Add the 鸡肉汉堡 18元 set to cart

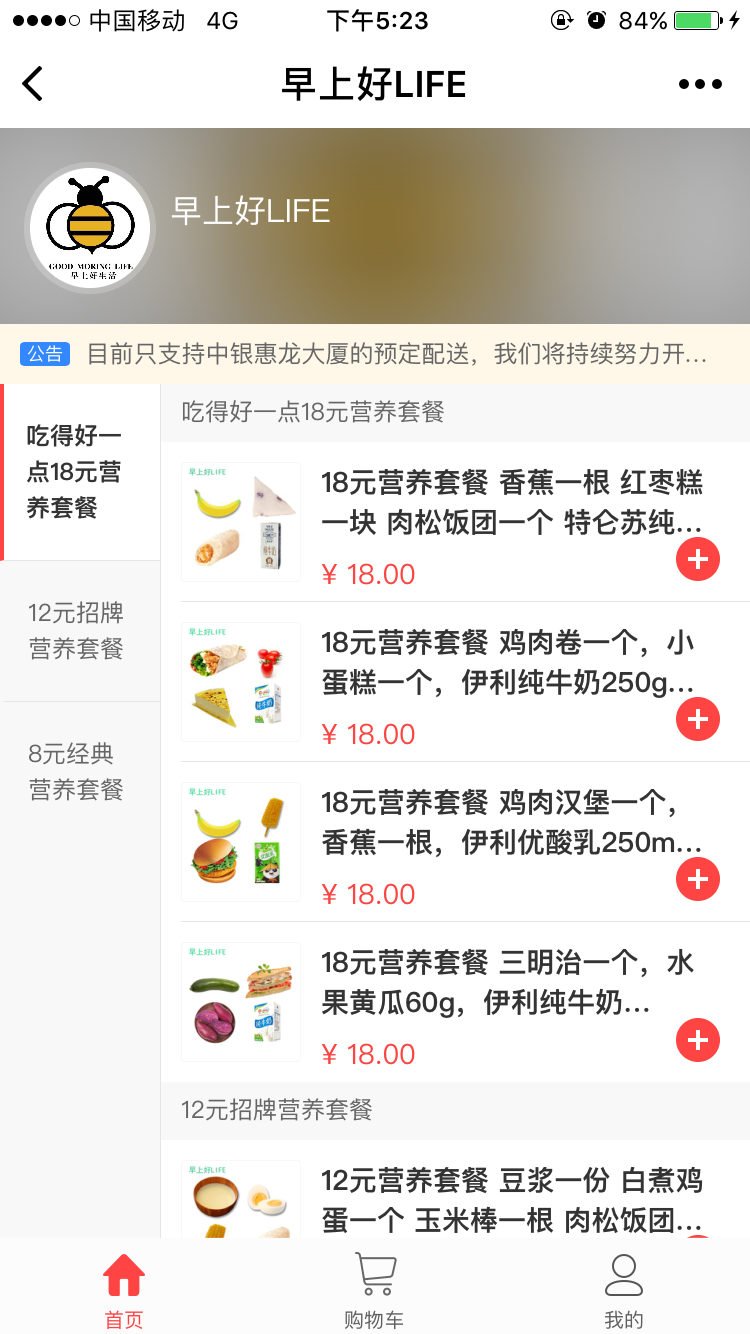click(x=698, y=879)
